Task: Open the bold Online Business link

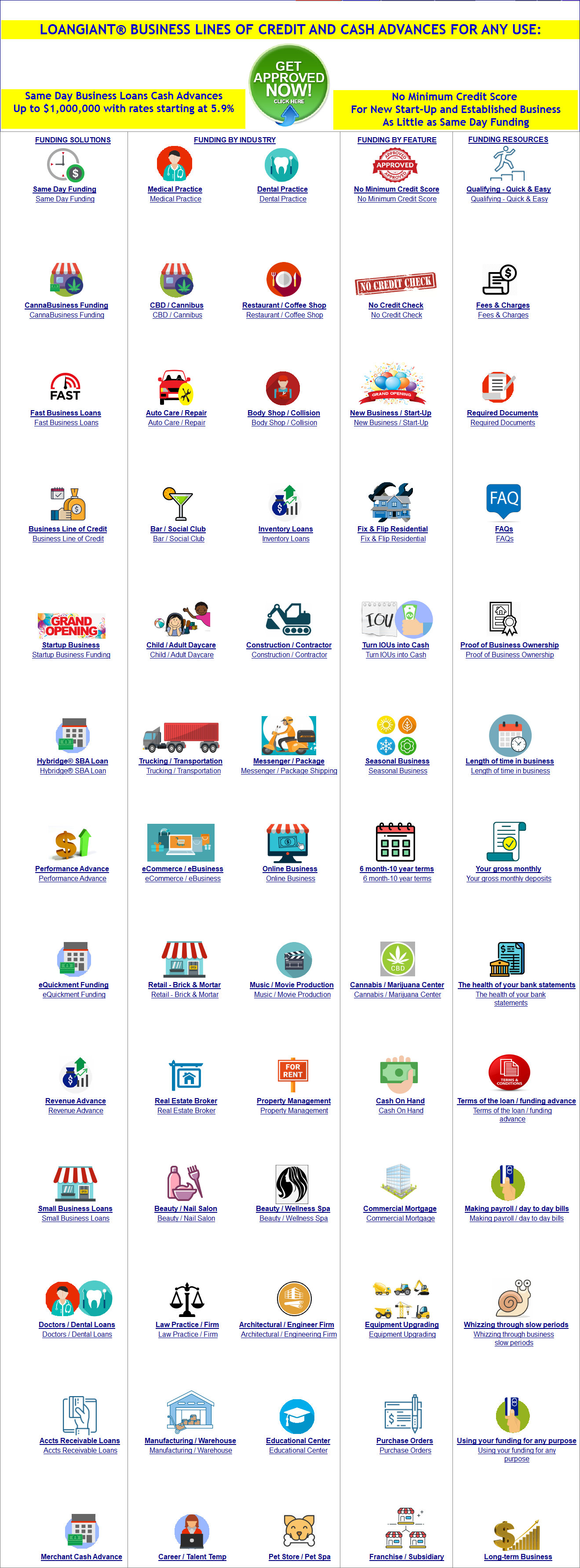Action: (x=290, y=869)
